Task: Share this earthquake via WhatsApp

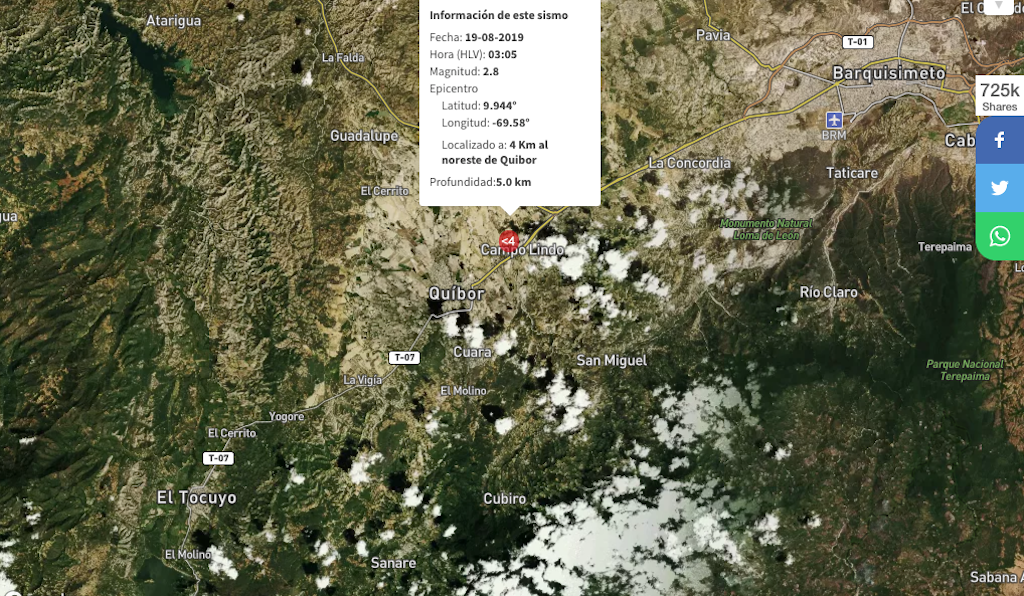Action: tap(1000, 236)
